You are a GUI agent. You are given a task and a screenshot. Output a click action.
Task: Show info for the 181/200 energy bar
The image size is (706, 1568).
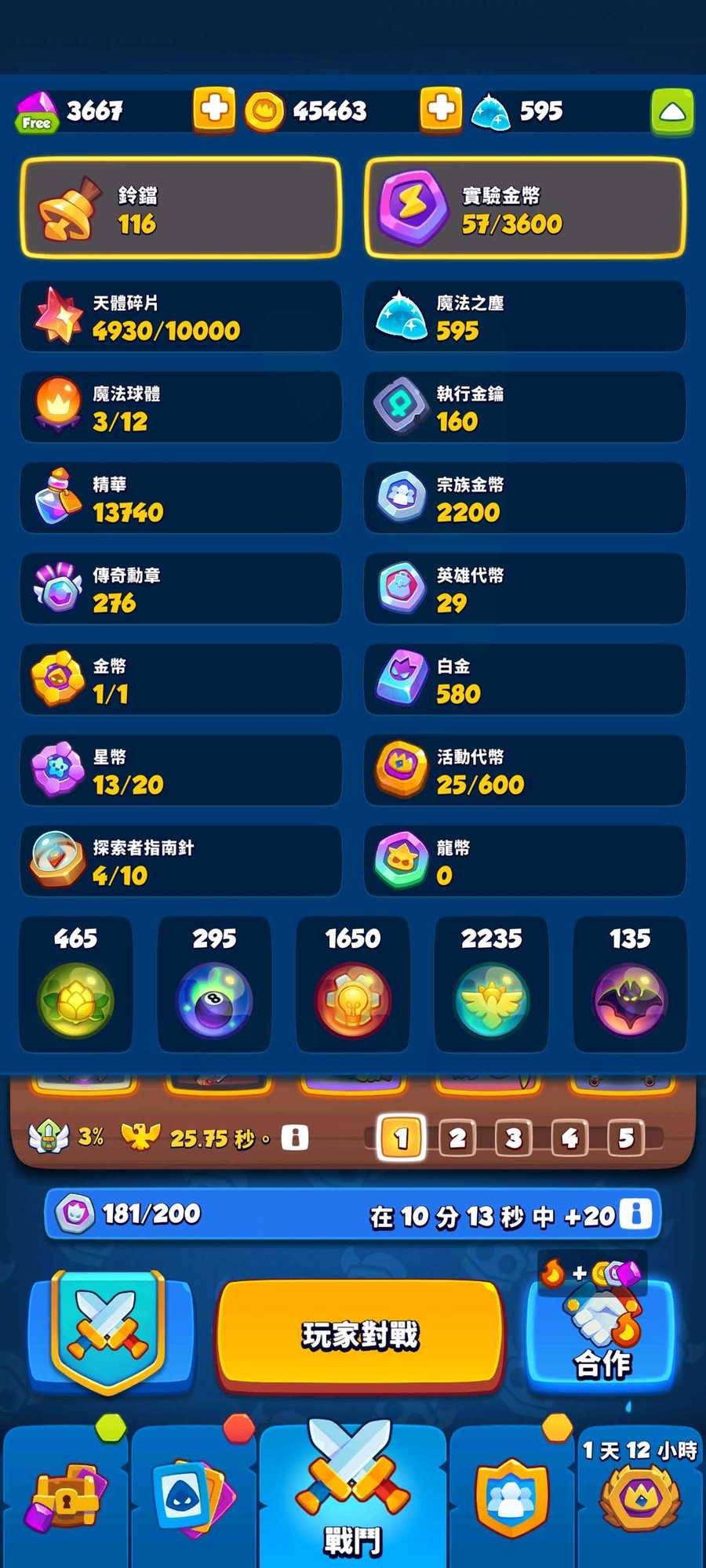636,1214
